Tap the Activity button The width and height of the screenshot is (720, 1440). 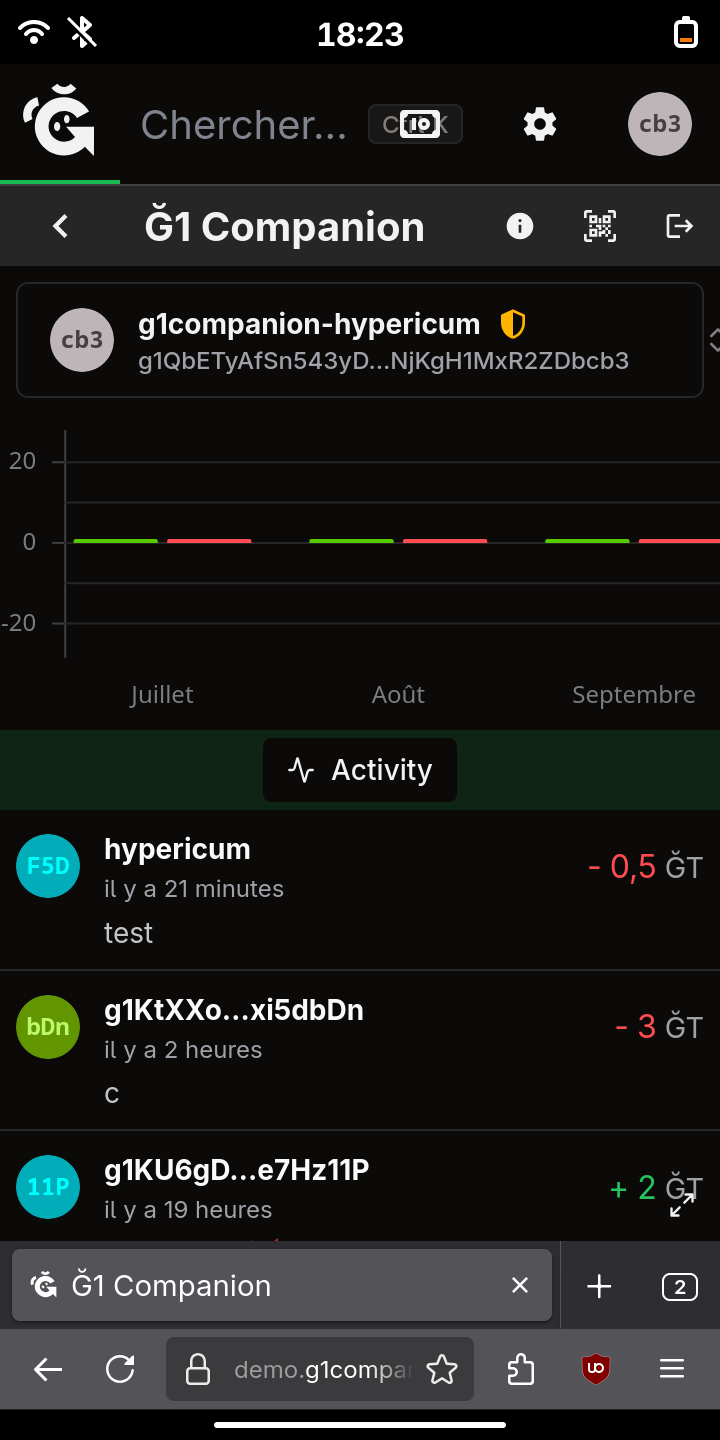[x=360, y=770]
